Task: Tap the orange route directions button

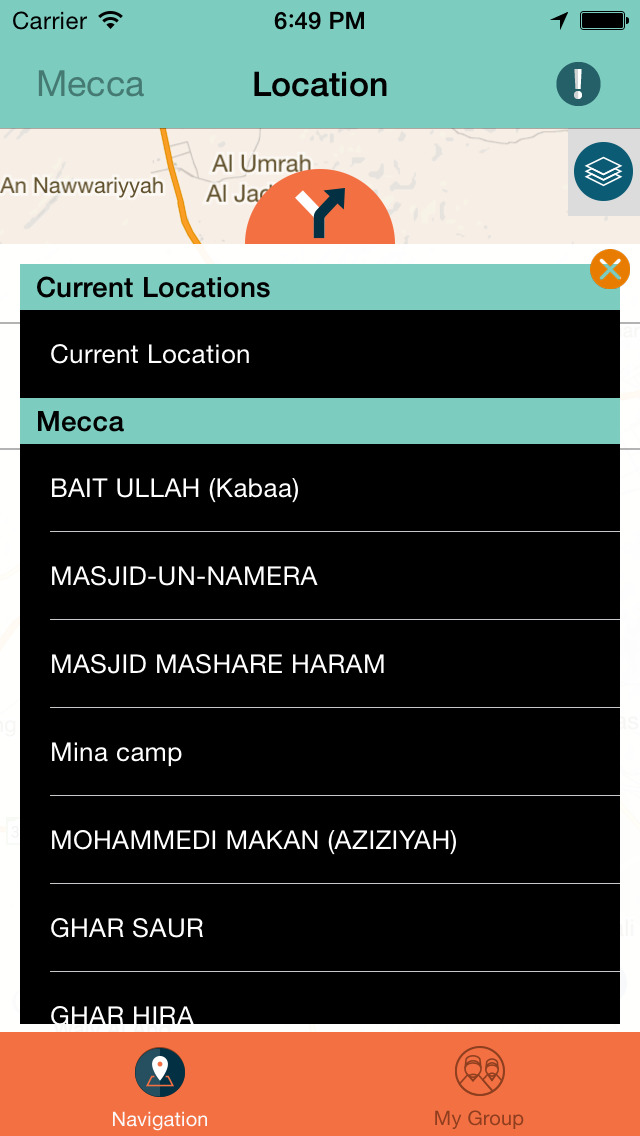Action: 320,209
